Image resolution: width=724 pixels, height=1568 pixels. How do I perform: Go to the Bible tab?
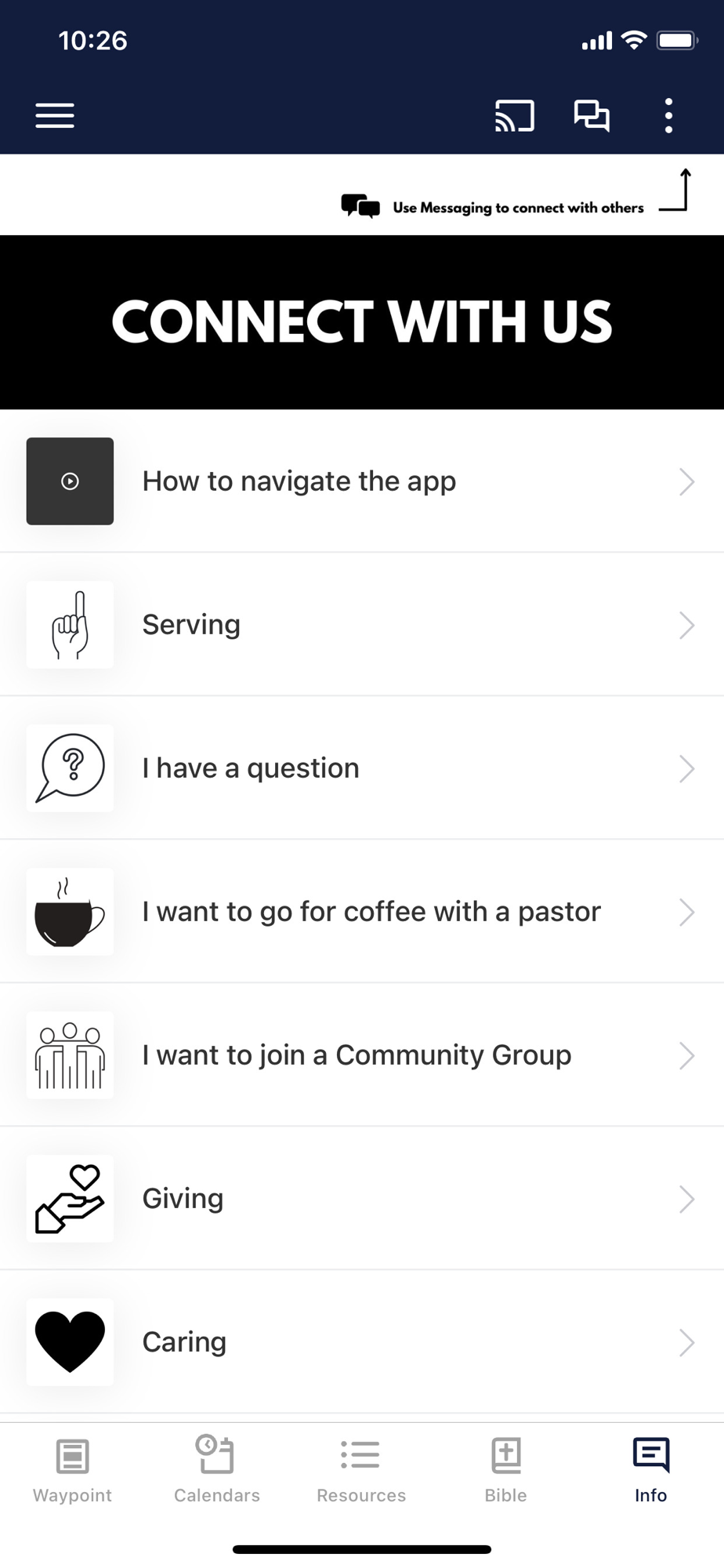(x=505, y=1470)
